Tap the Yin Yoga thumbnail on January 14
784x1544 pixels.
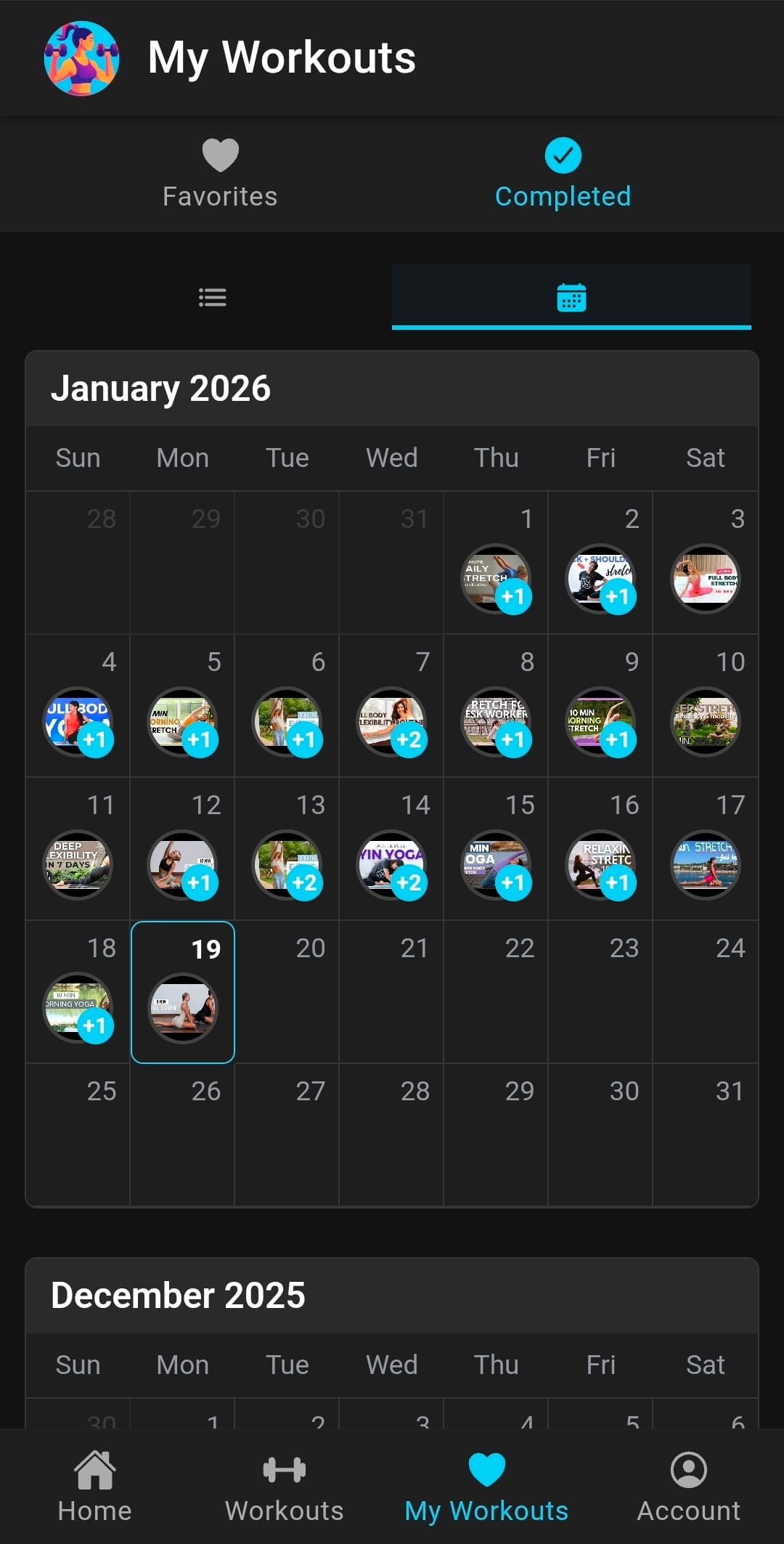click(x=391, y=864)
